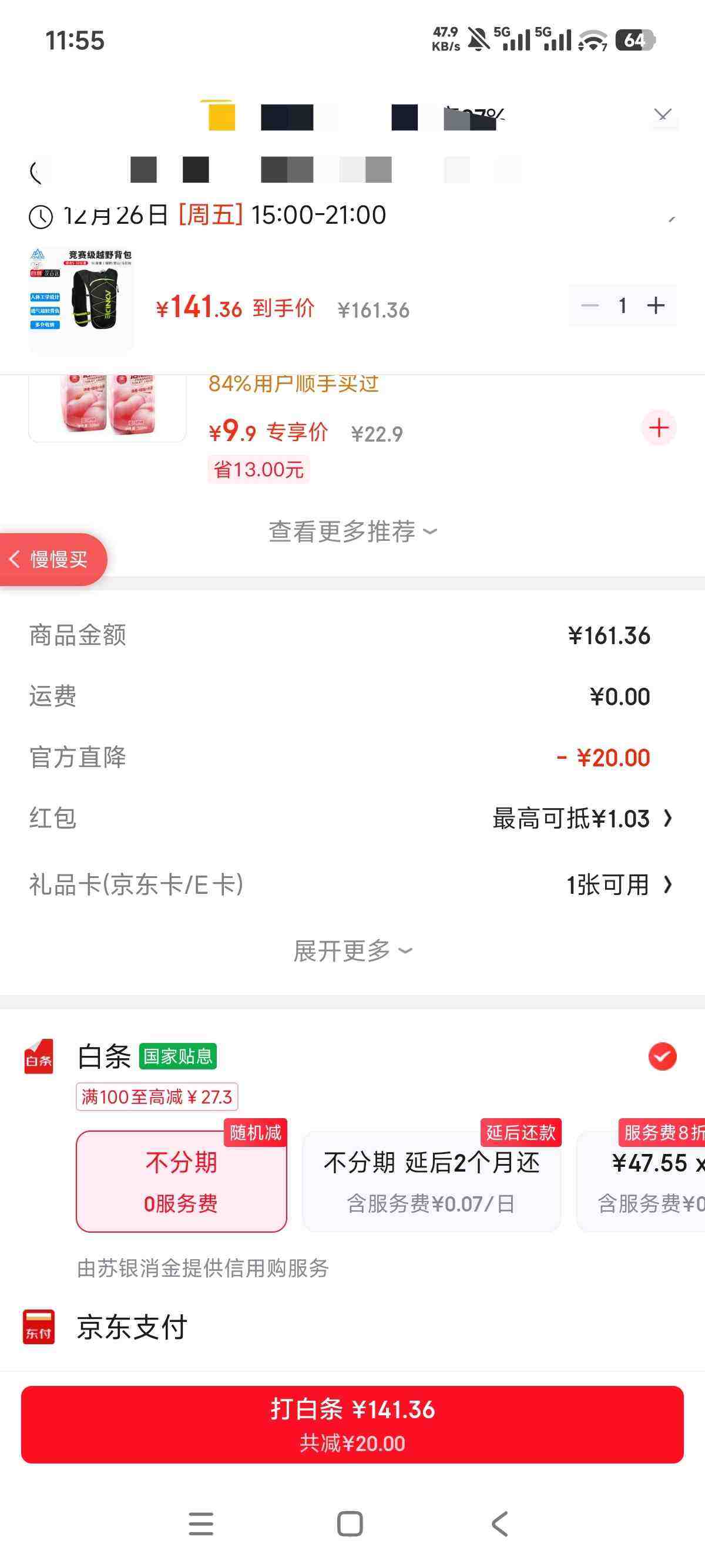
Task: Tap the Wi-Fi icon in the status bar
Action: pyautogui.click(x=593, y=41)
